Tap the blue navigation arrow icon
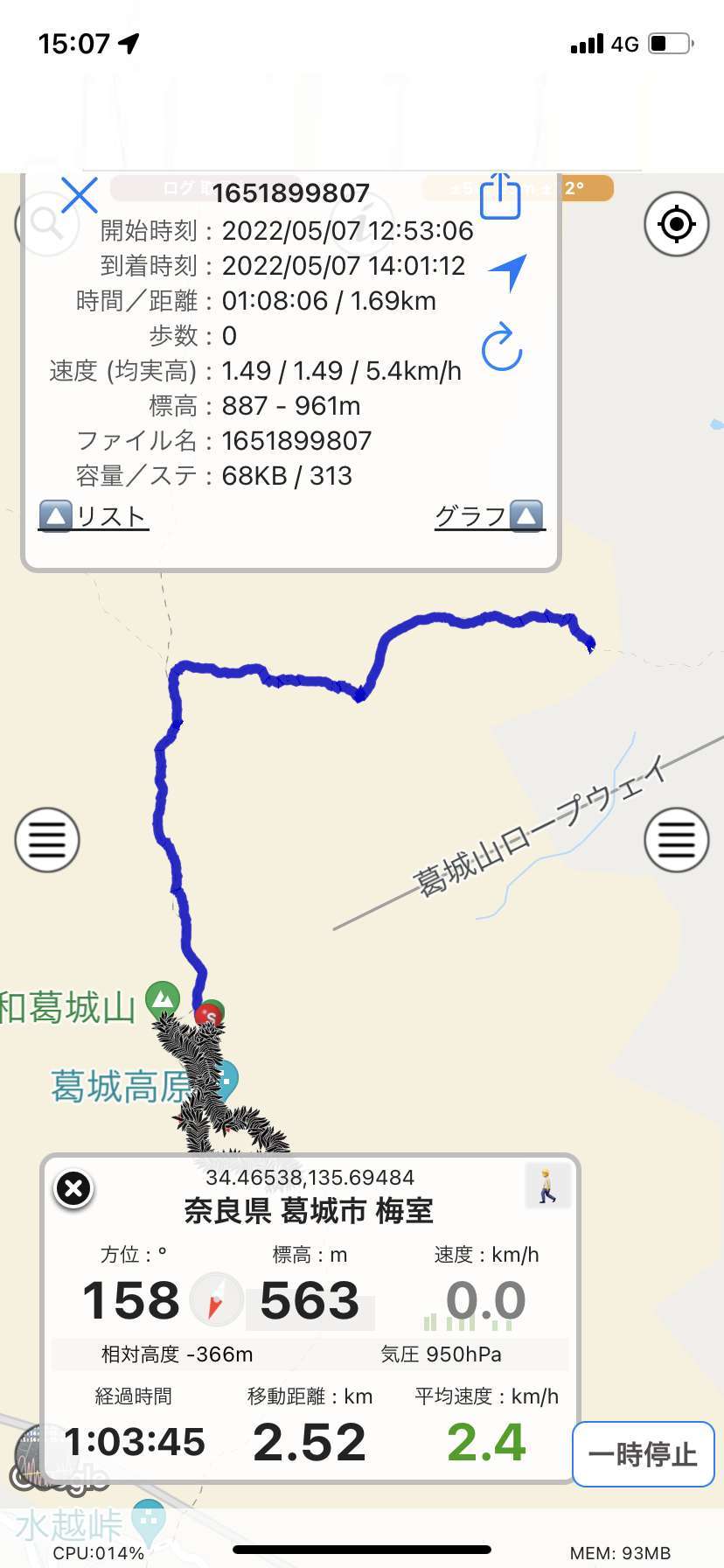The height and width of the screenshot is (1568, 724). coord(508,272)
